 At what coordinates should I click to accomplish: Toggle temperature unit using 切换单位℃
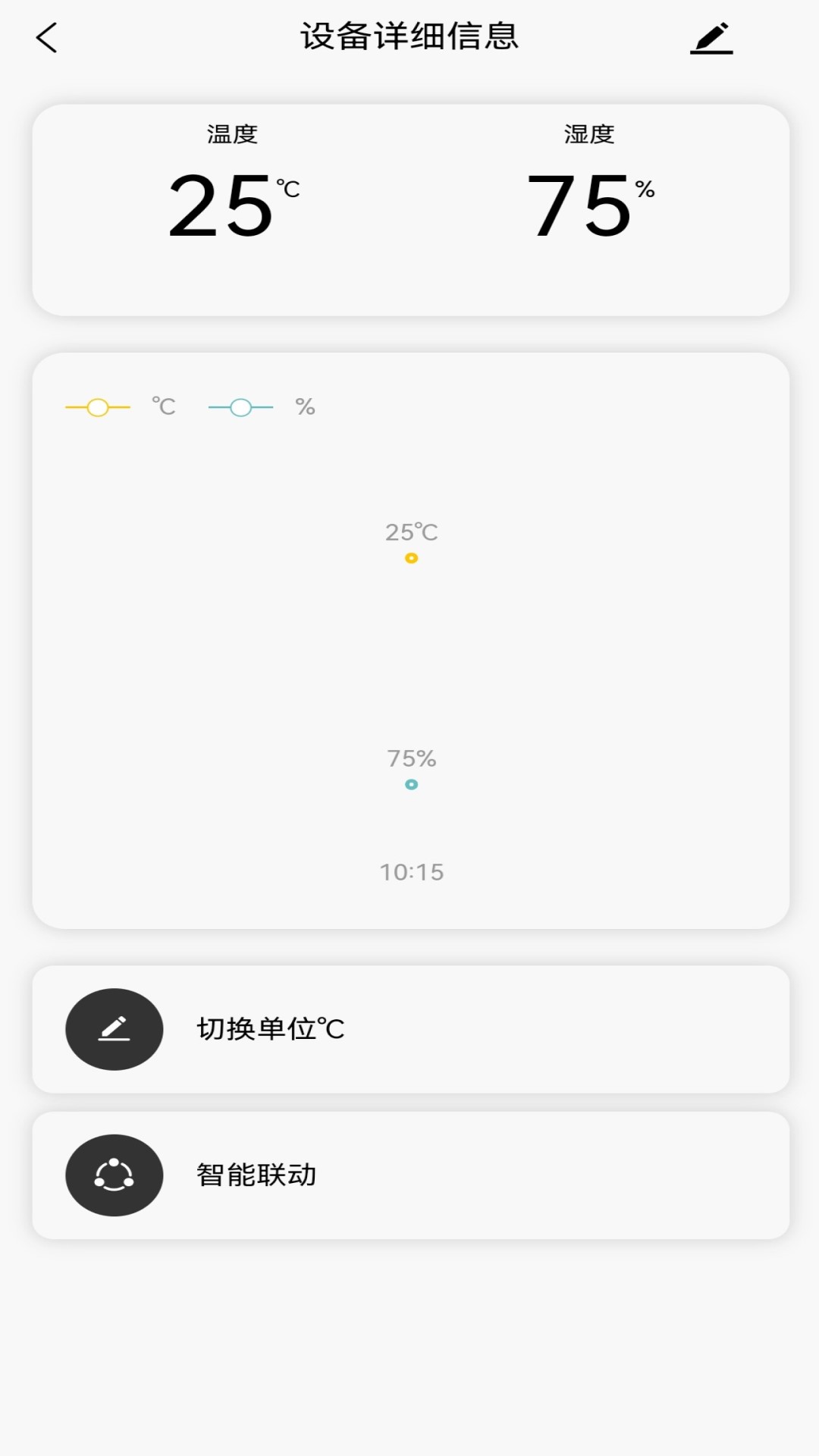click(x=269, y=1029)
